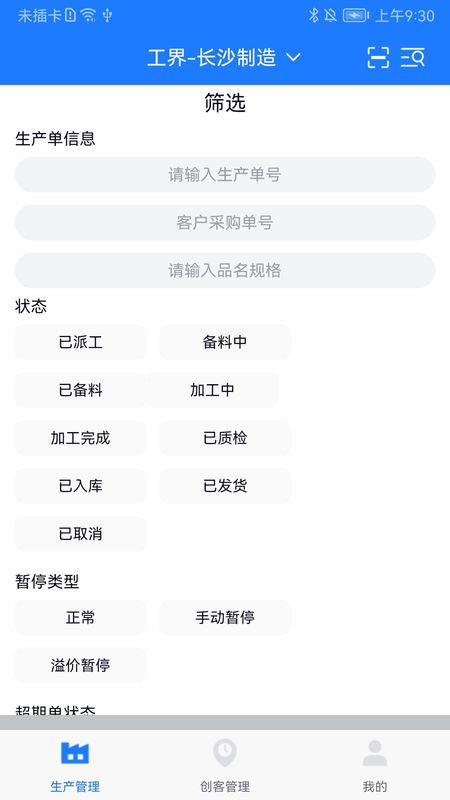Expand the 工界-长沙制造 dropdown
This screenshot has width=450, height=800.
(224, 57)
